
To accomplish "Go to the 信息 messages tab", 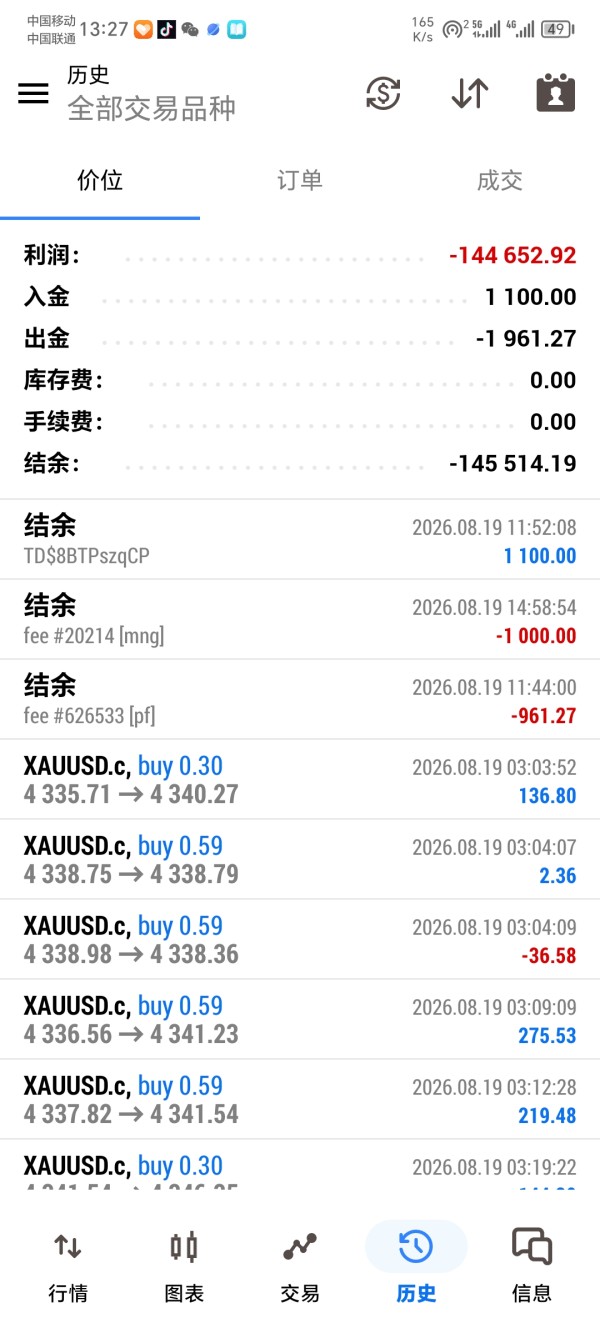I will click(x=532, y=1266).
